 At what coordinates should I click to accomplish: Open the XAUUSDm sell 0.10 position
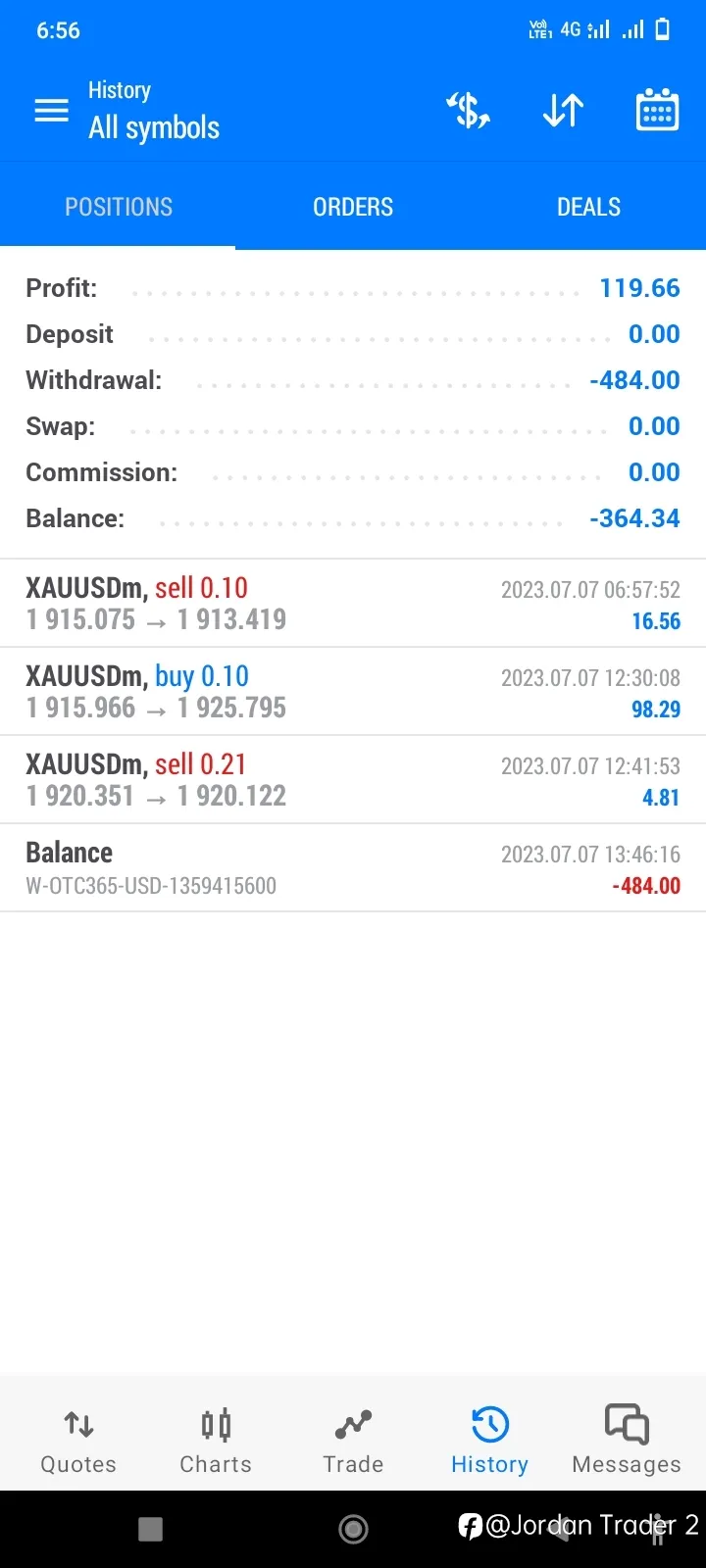point(353,604)
